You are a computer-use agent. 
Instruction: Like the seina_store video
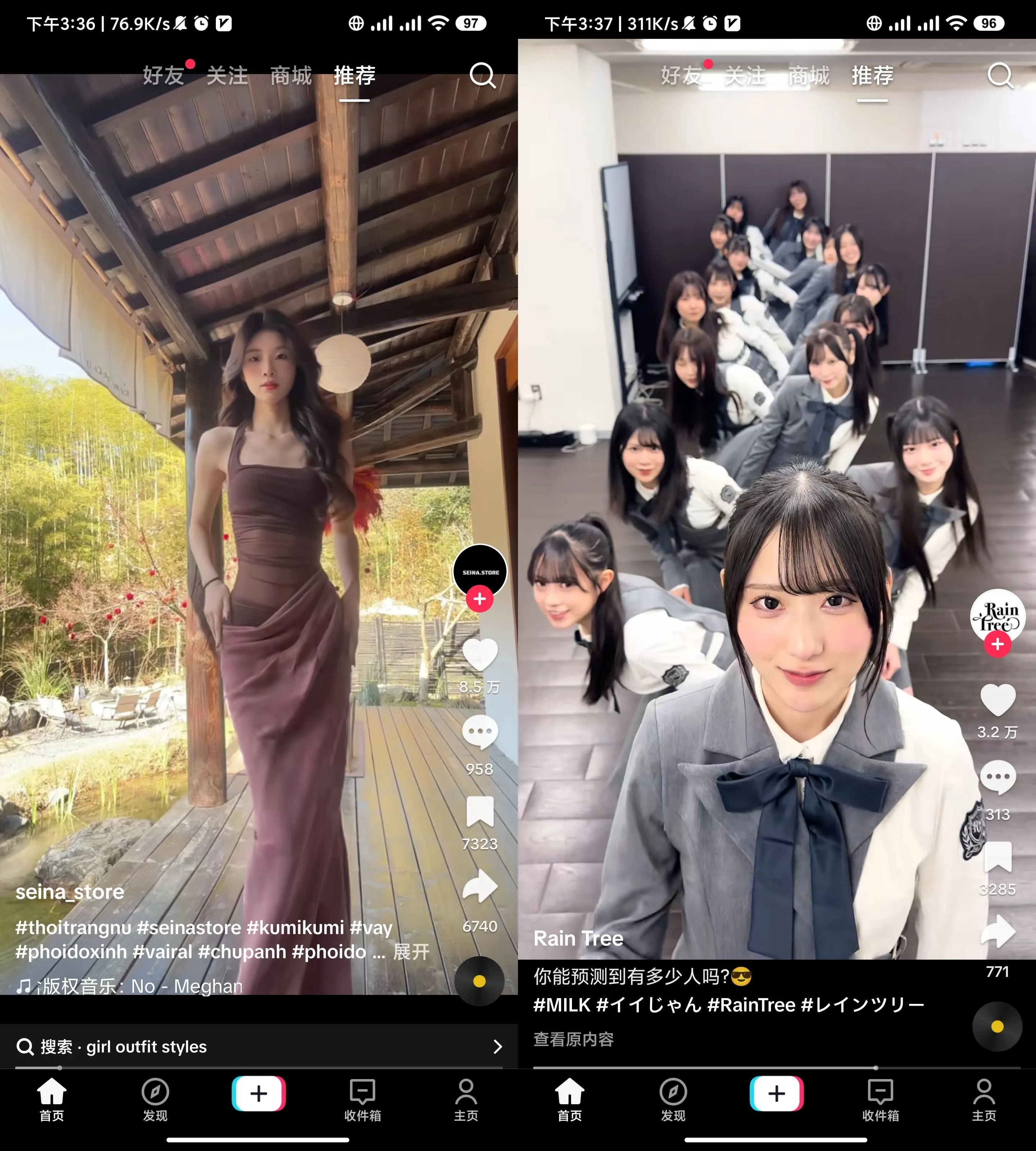click(480, 655)
